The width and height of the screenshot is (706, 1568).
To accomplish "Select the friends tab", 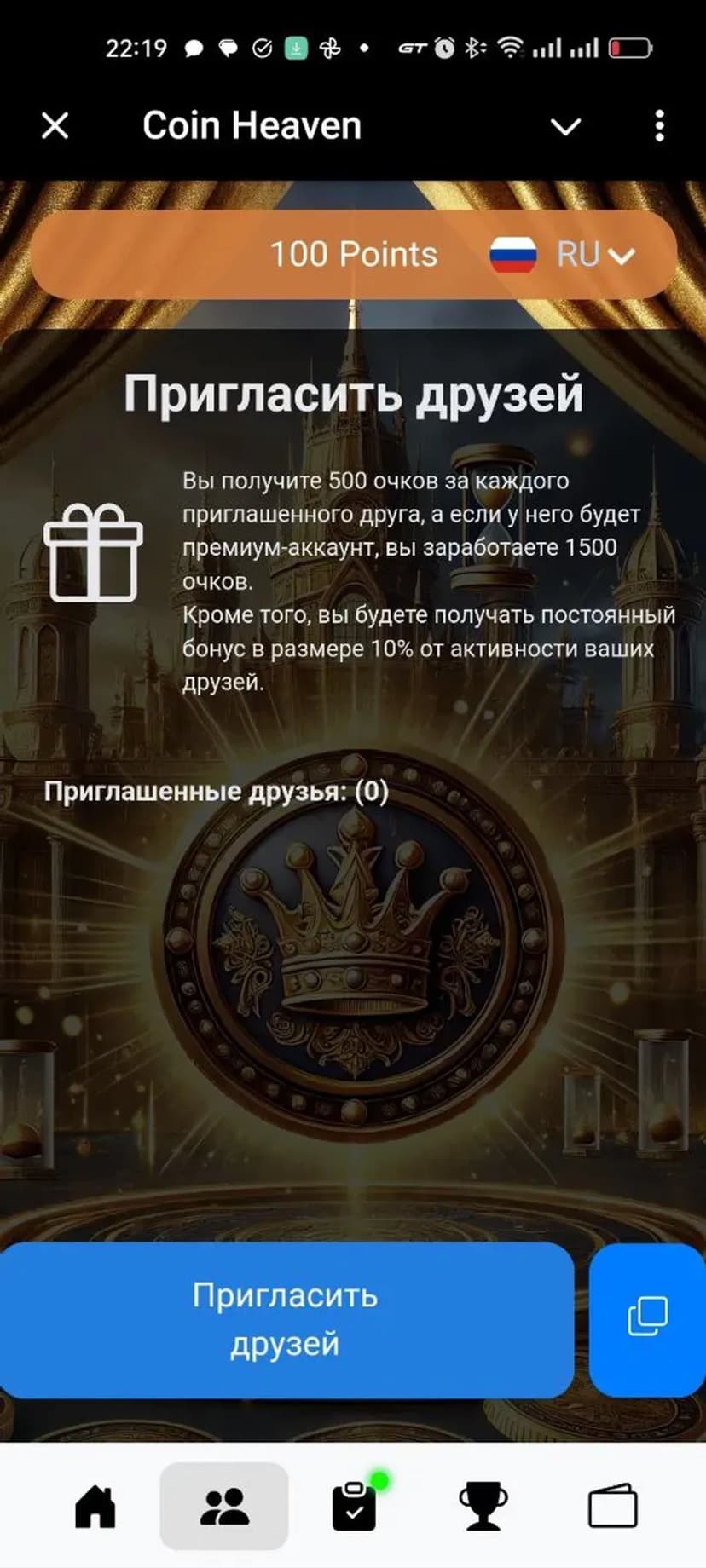I will point(224,1507).
